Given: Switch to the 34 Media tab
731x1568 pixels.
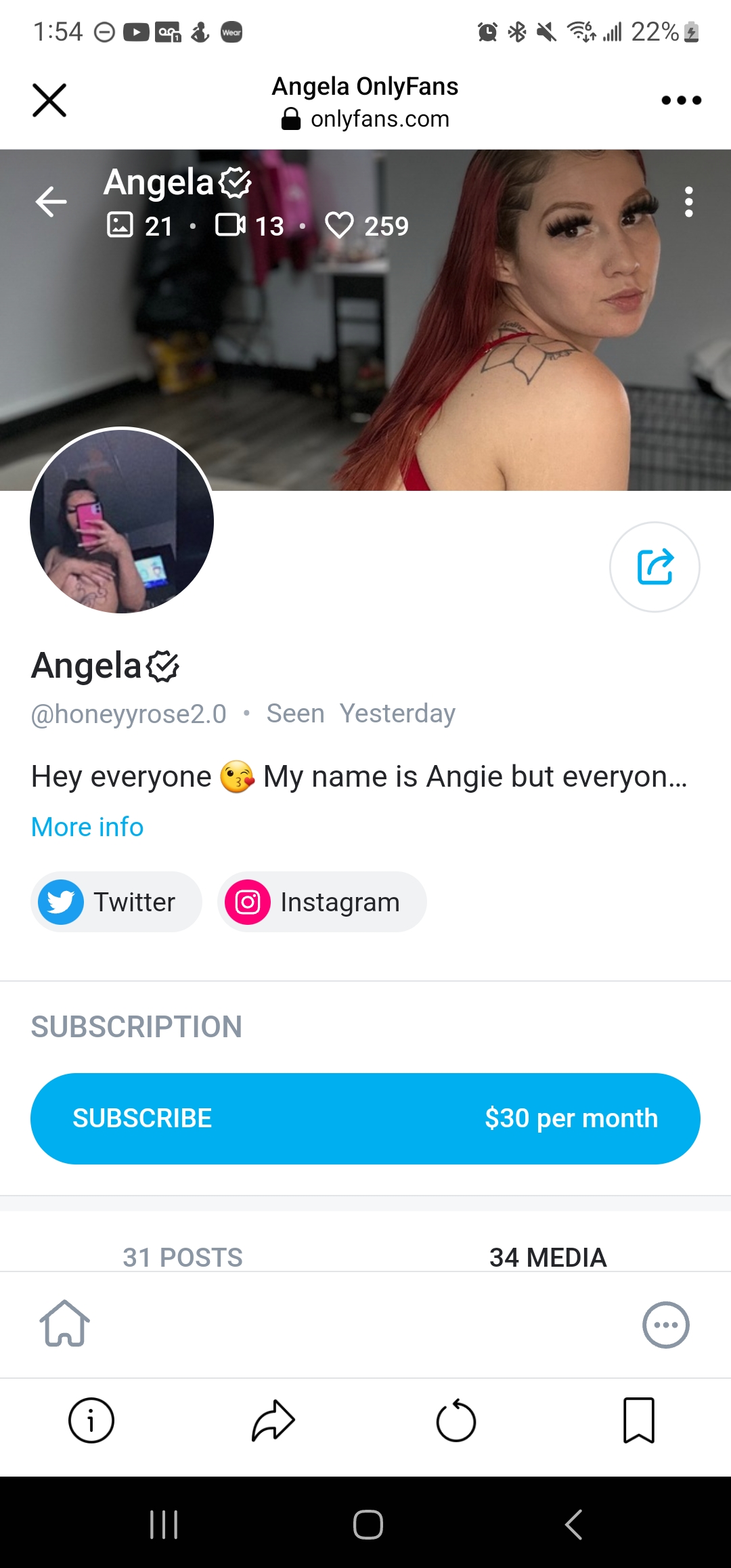Looking at the screenshot, I should [548, 1257].
